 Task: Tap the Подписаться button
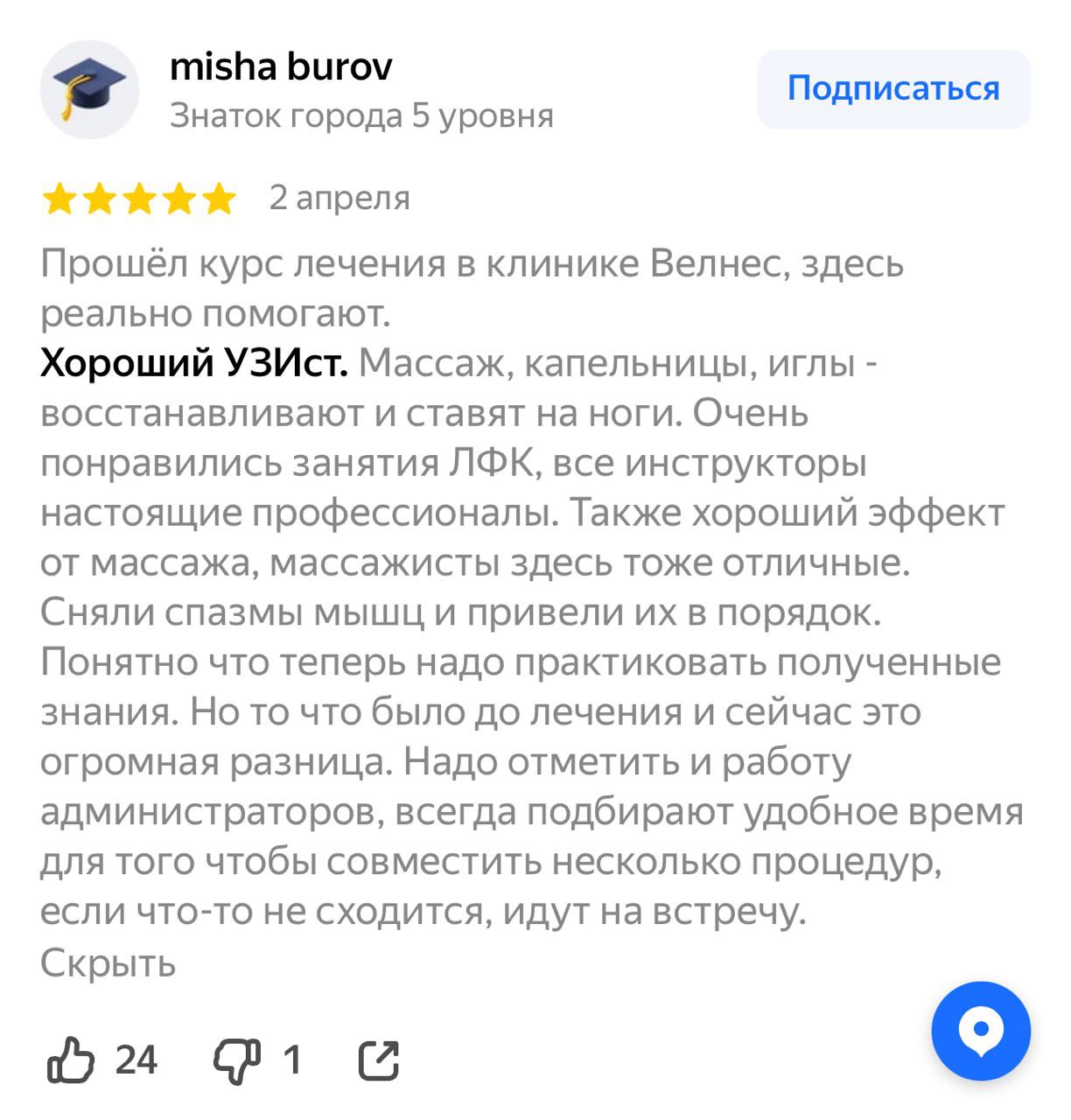click(x=893, y=89)
